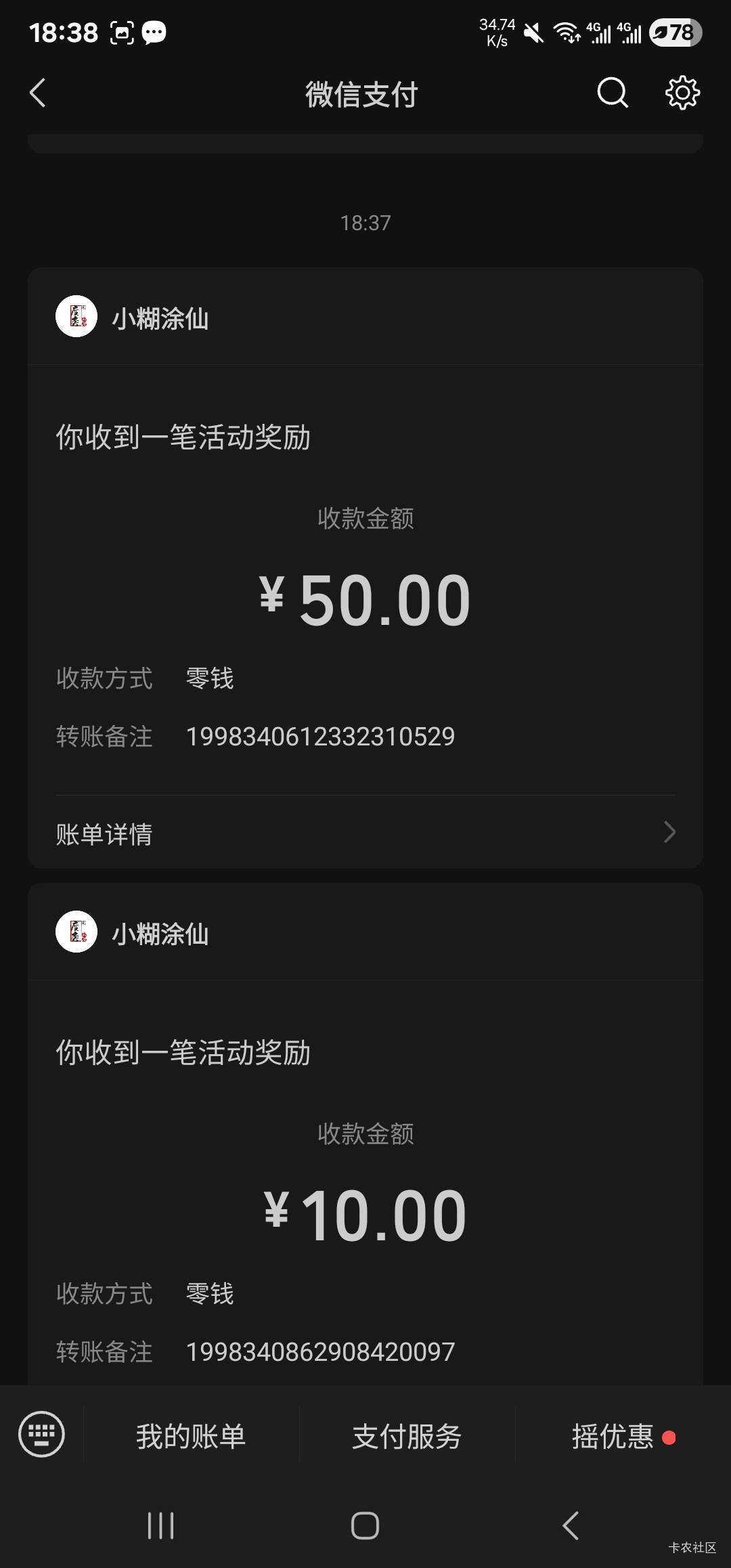Open 摇优惠 menu

(x=613, y=1435)
